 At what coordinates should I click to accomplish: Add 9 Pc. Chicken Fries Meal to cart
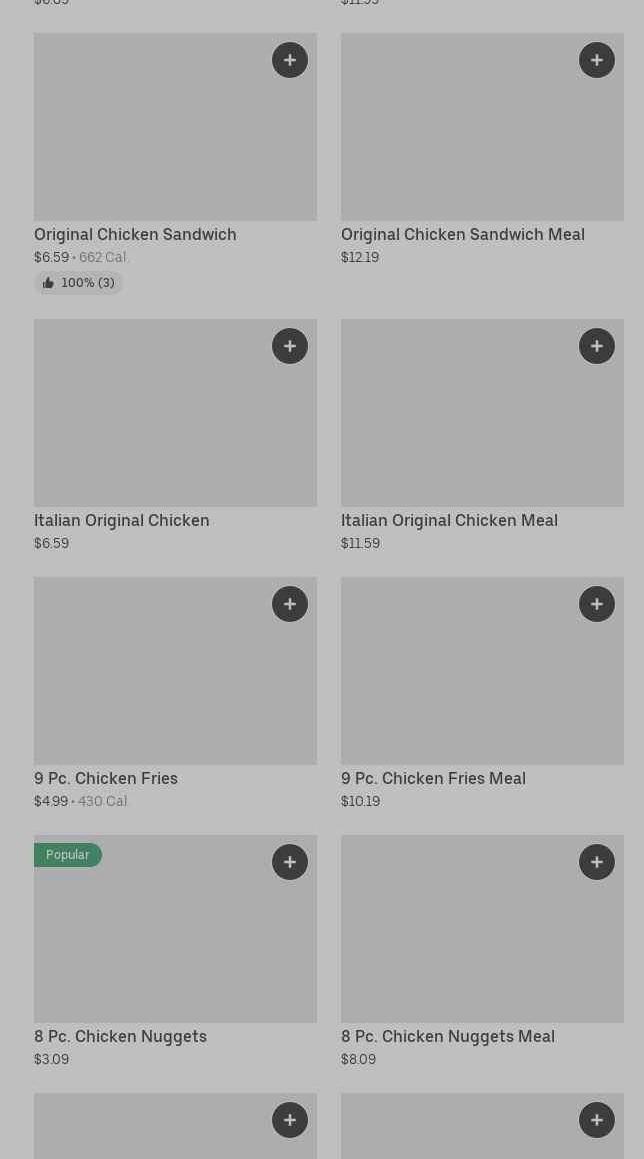(597, 604)
